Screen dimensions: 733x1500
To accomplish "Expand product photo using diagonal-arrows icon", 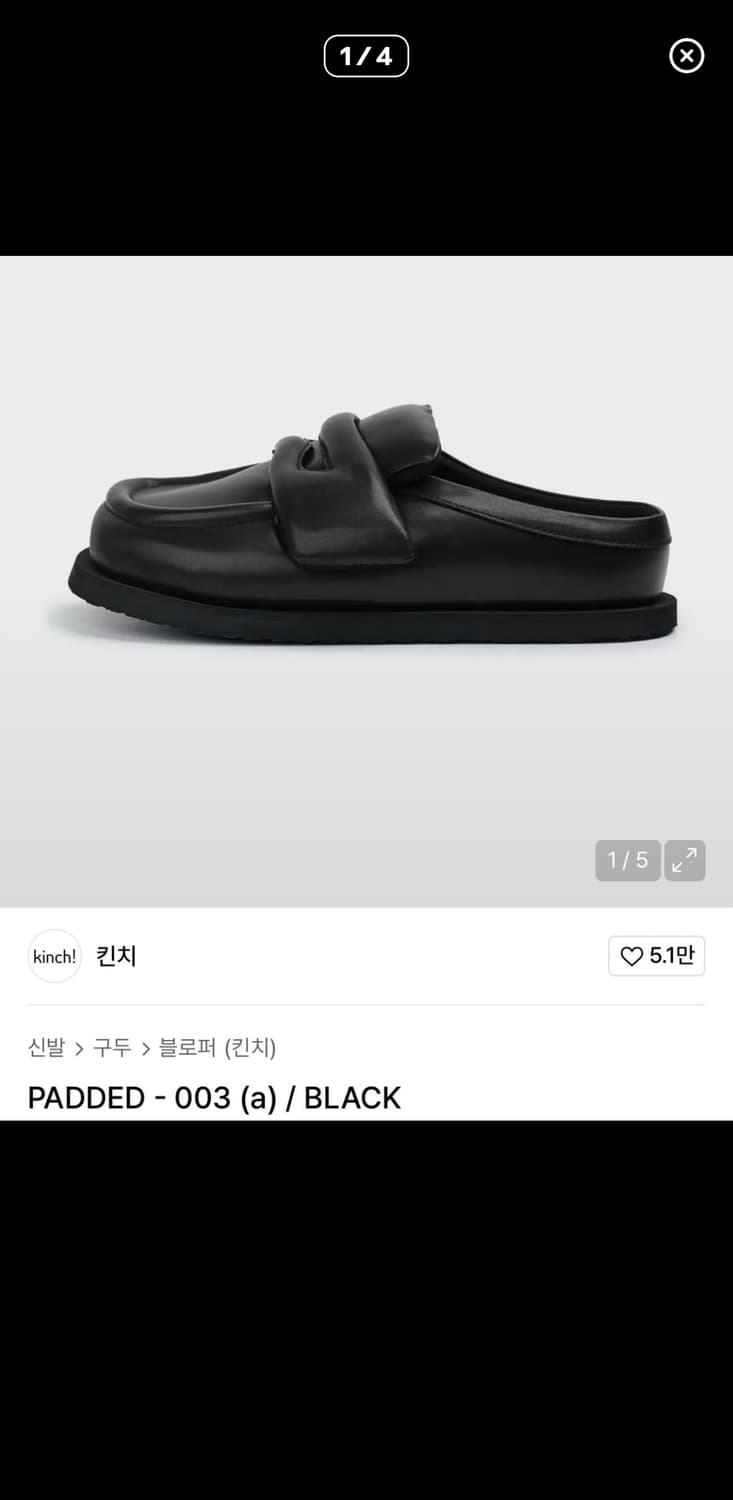I will [685, 859].
